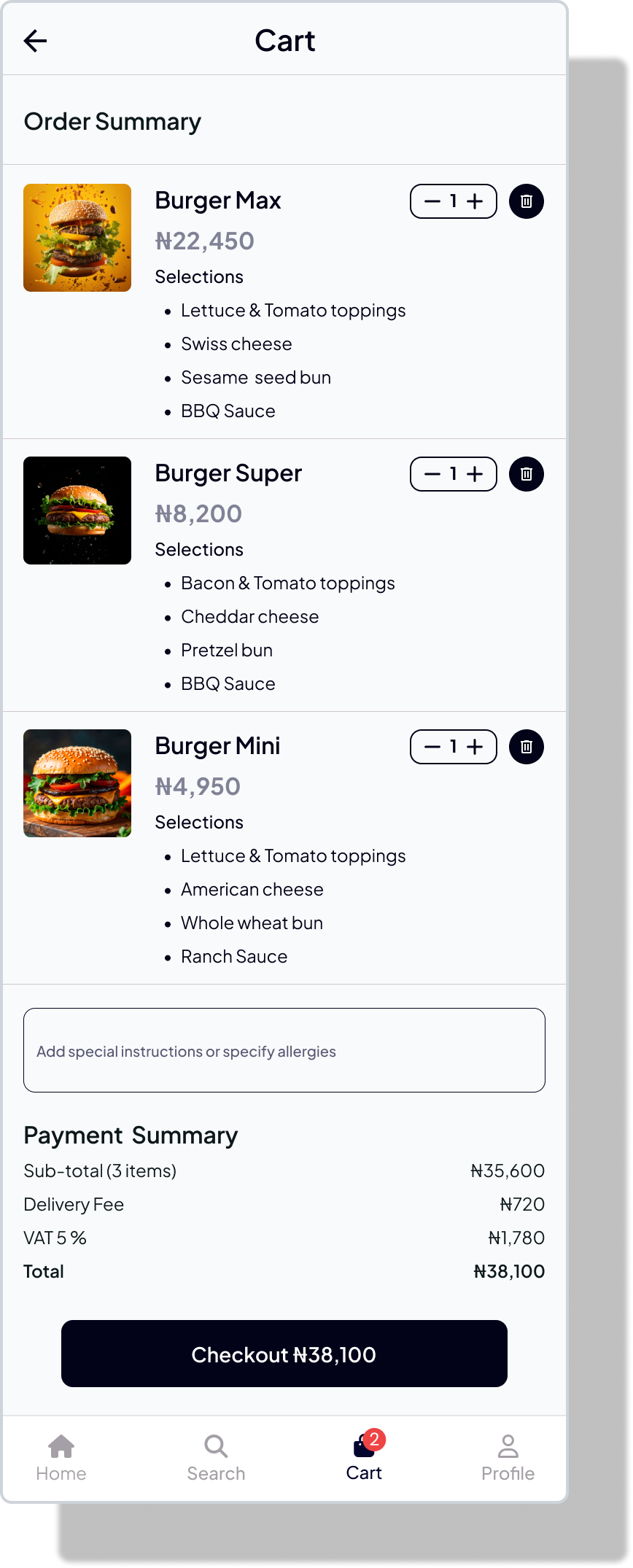Increase Burger Max quantity
Screen dimensions: 633x1568
(x=475, y=201)
